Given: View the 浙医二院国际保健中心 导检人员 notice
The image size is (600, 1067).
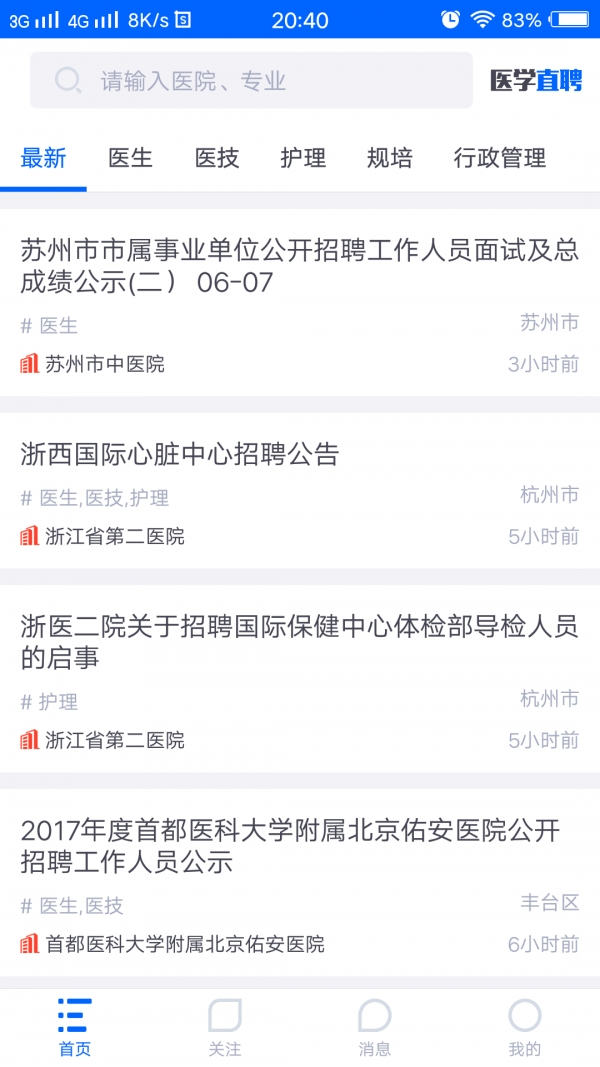Looking at the screenshot, I should point(300,642).
